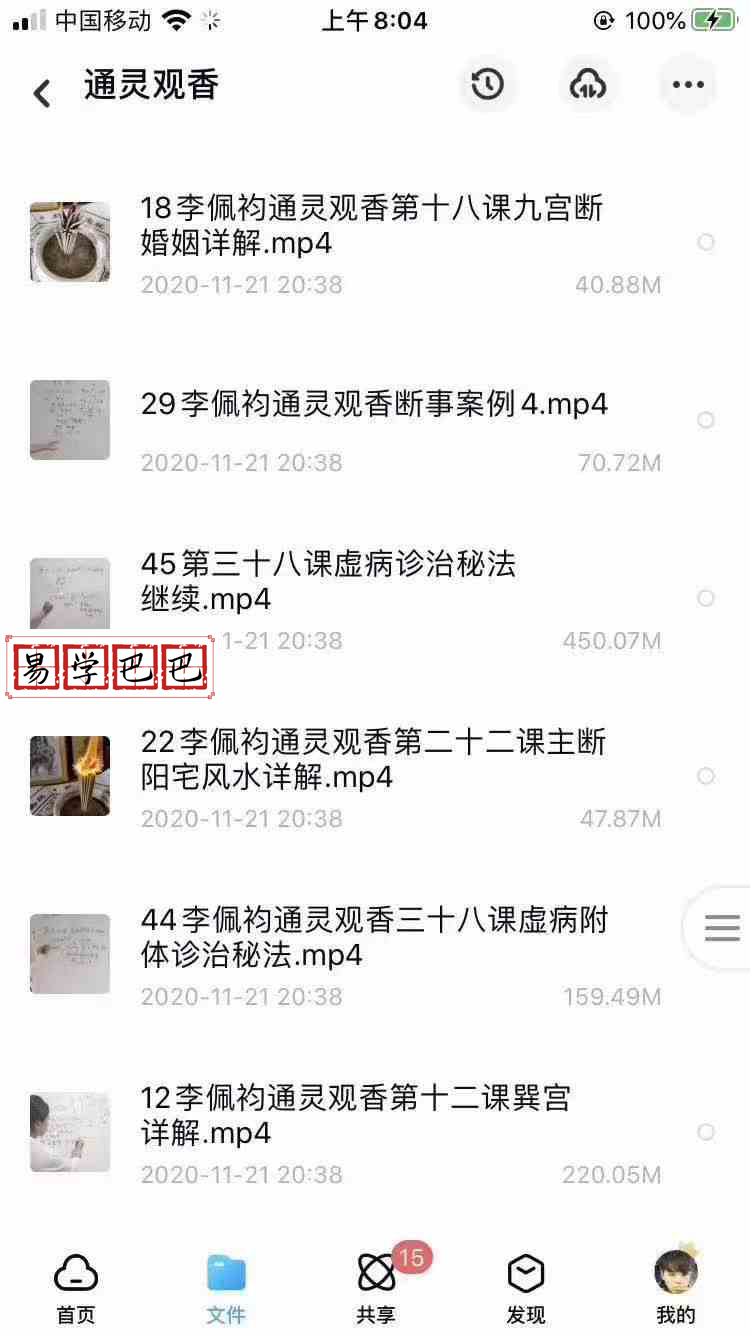The width and height of the screenshot is (750, 1334).
Task: Switch to the 首页 tab
Action: [x=76, y=1288]
